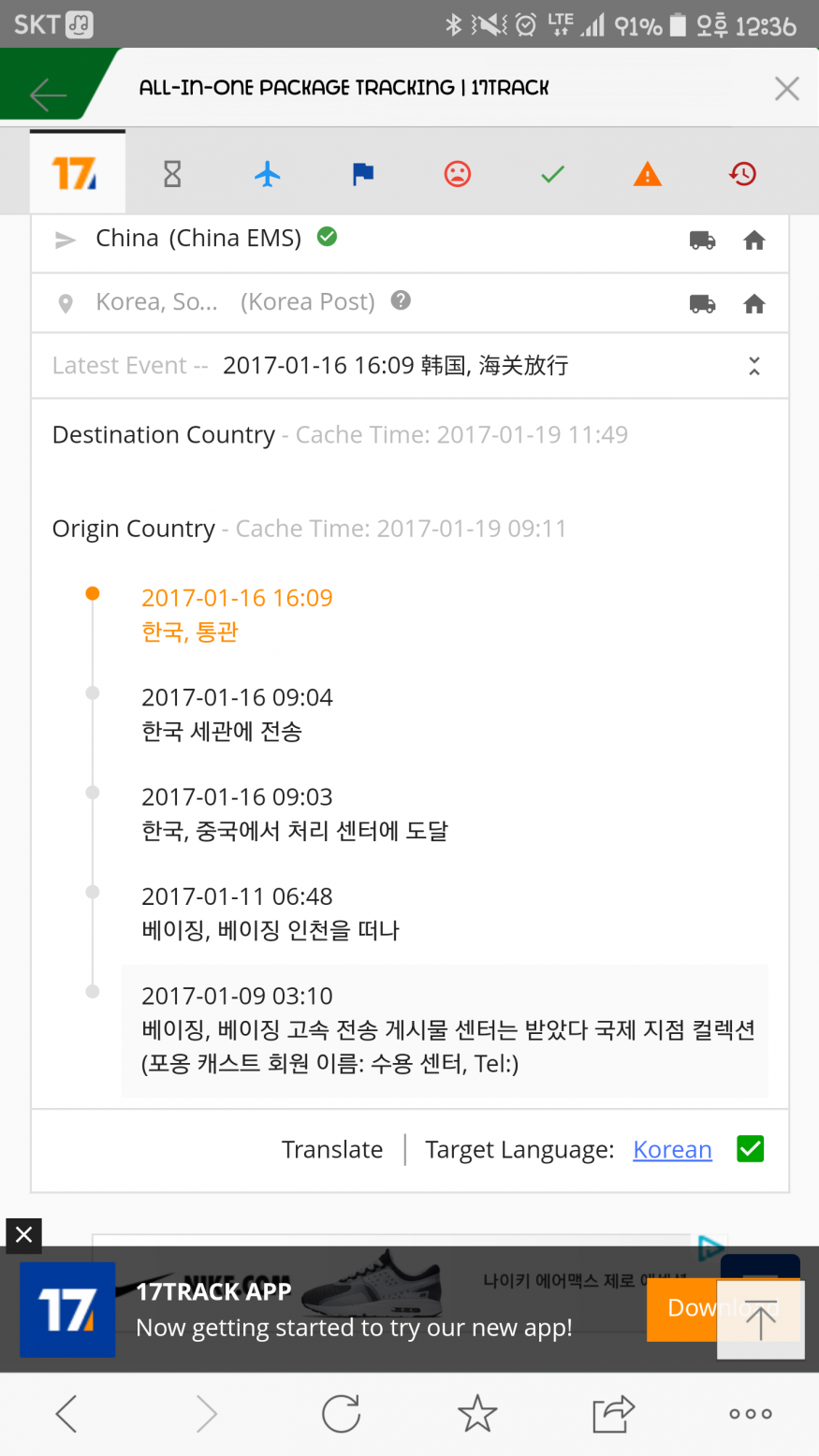Switch to the expired history tab
The width and height of the screenshot is (819, 1456).
click(x=742, y=174)
